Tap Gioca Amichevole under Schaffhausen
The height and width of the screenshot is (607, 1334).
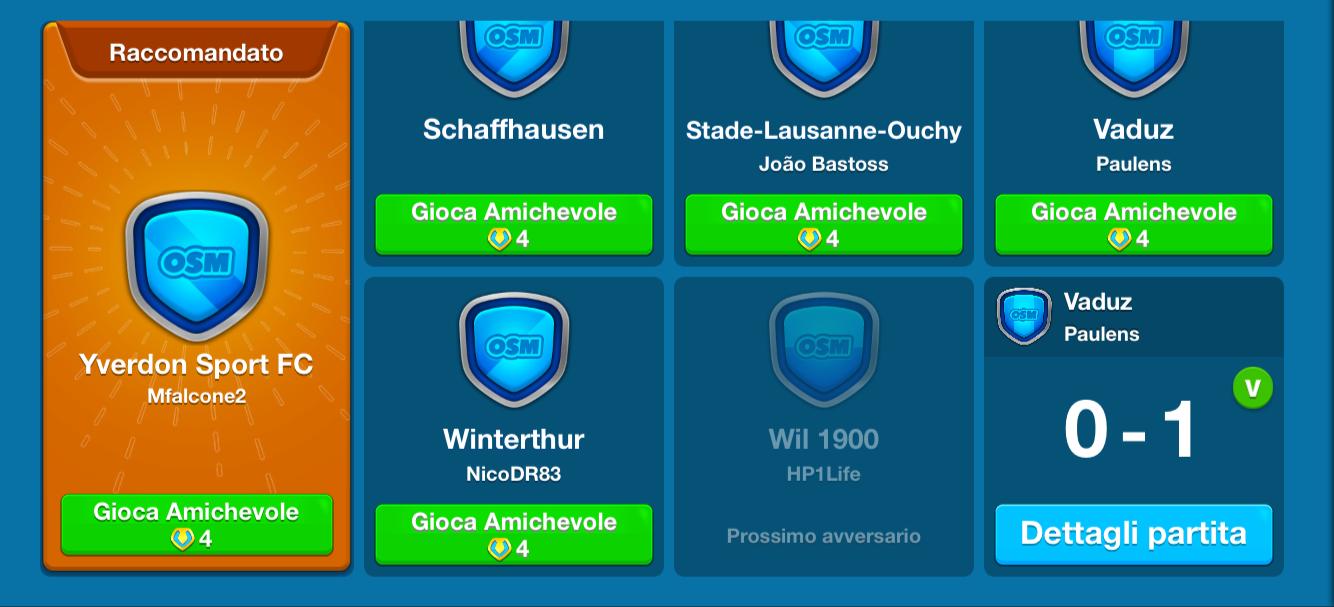coord(513,224)
